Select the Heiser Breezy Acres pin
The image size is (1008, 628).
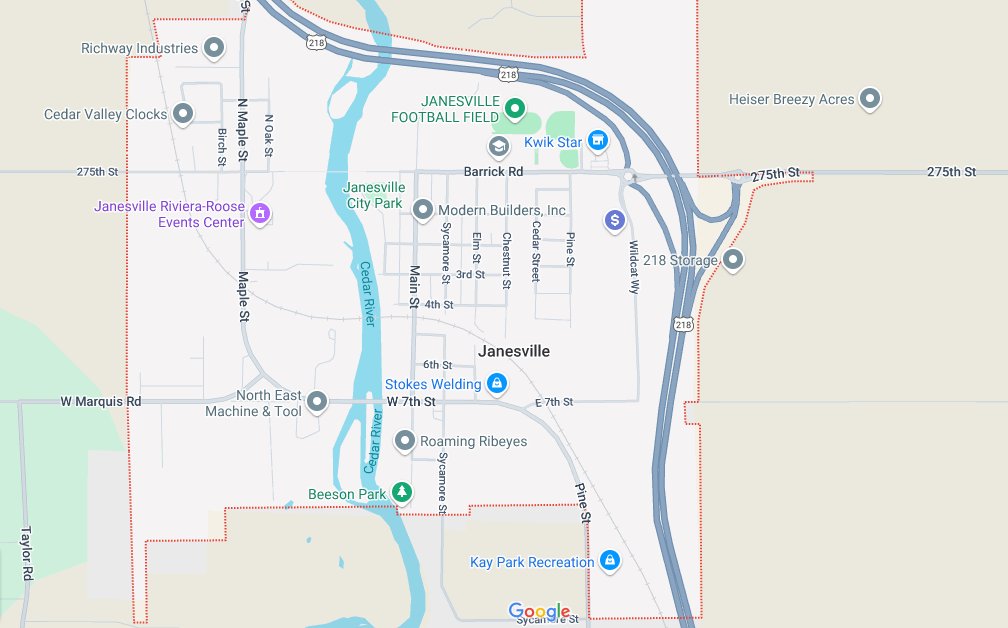(870, 99)
